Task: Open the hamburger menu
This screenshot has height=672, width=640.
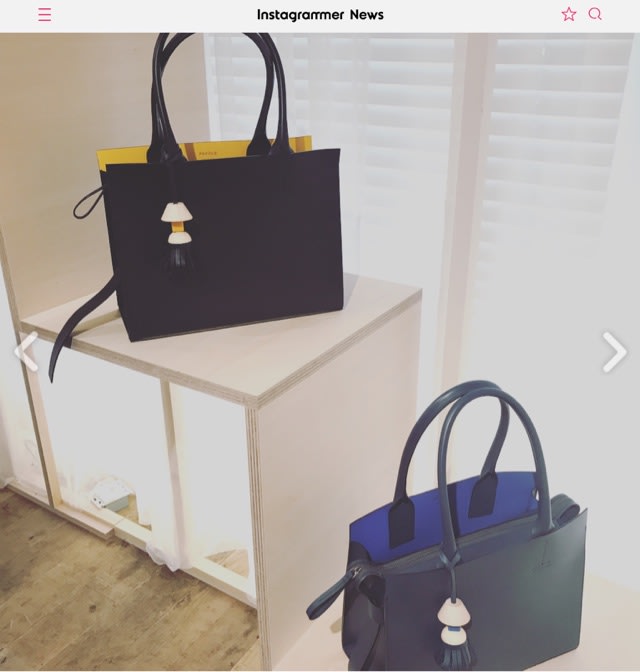Action: [x=45, y=15]
